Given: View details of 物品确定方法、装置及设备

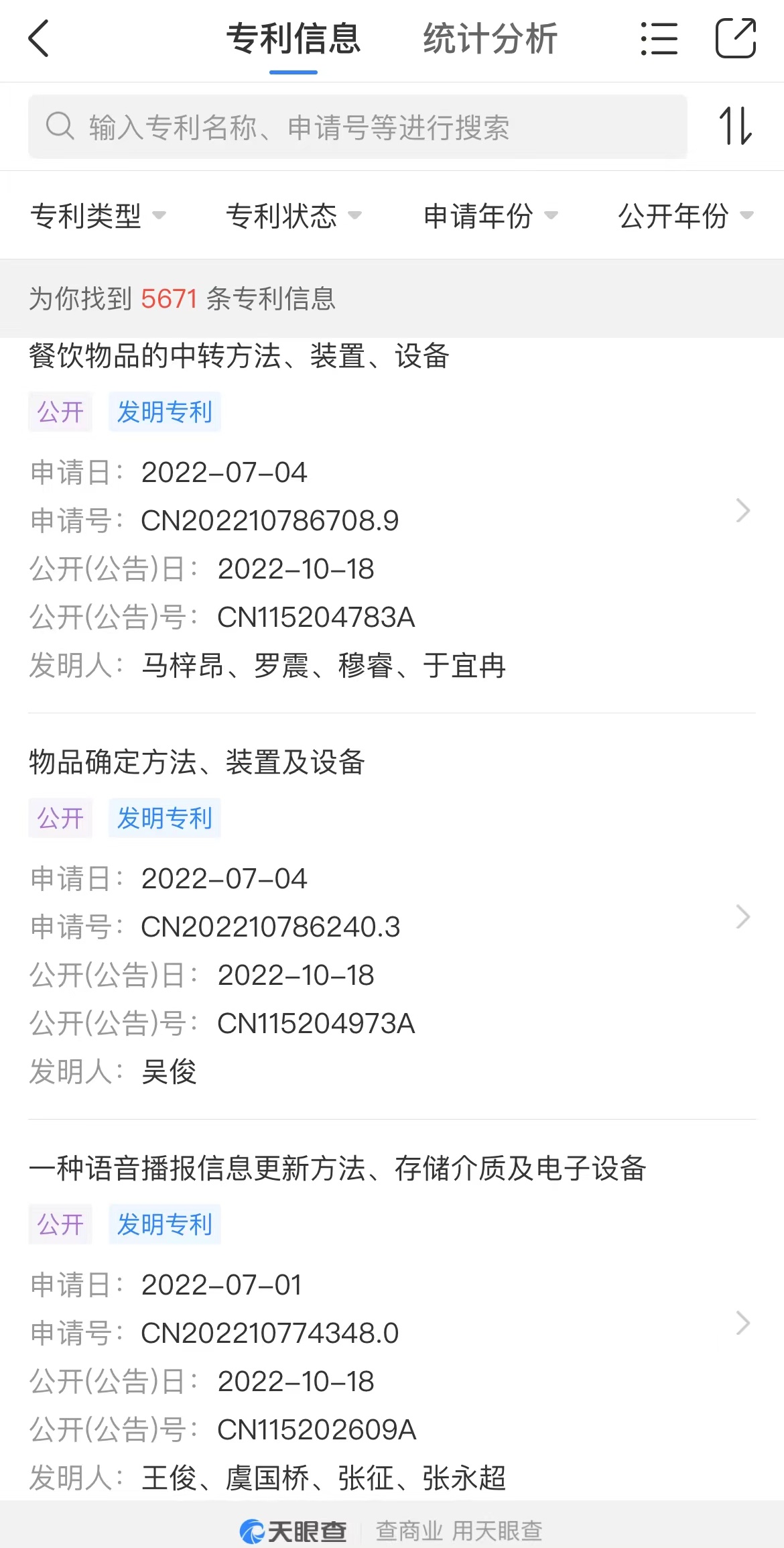Looking at the screenshot, I should (x=392, y=916).
